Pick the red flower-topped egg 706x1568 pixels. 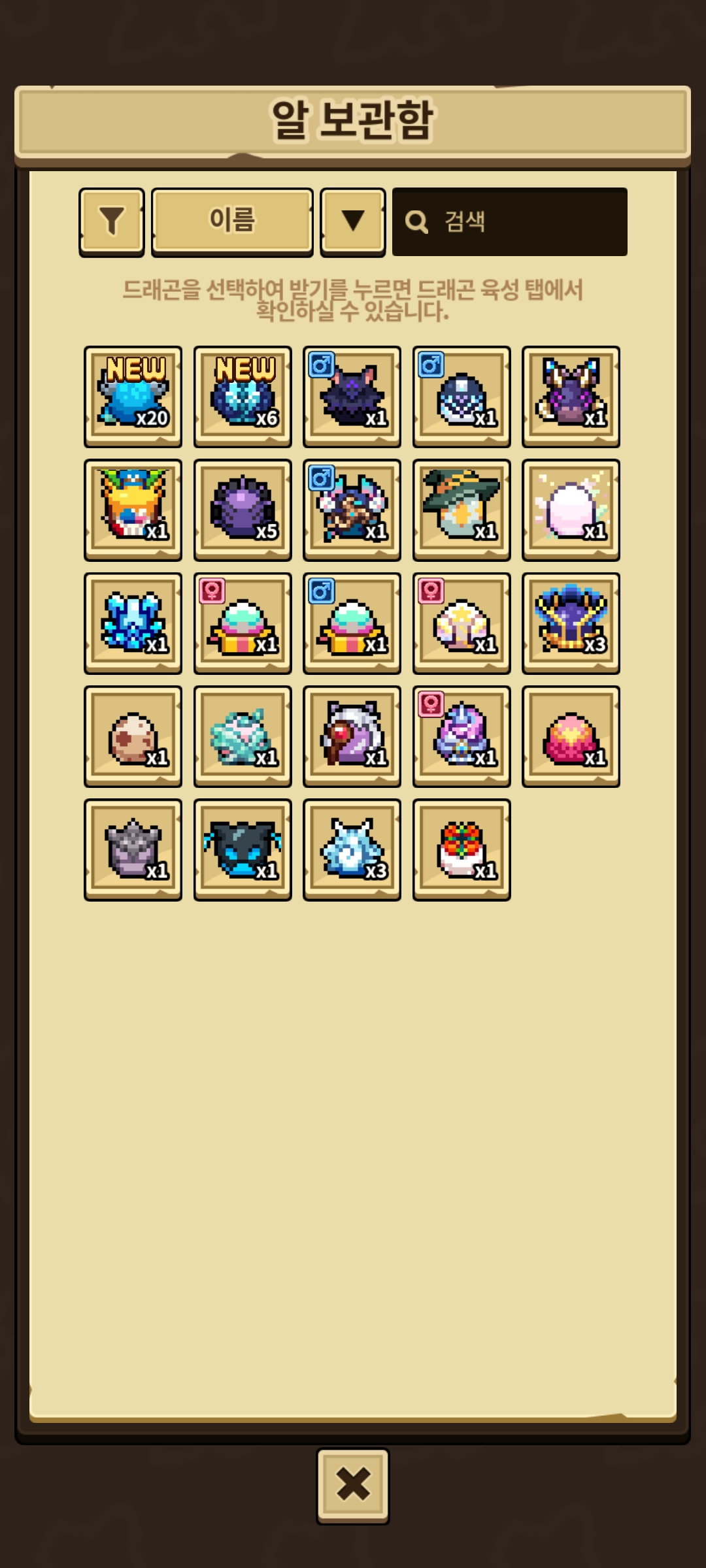462,849
